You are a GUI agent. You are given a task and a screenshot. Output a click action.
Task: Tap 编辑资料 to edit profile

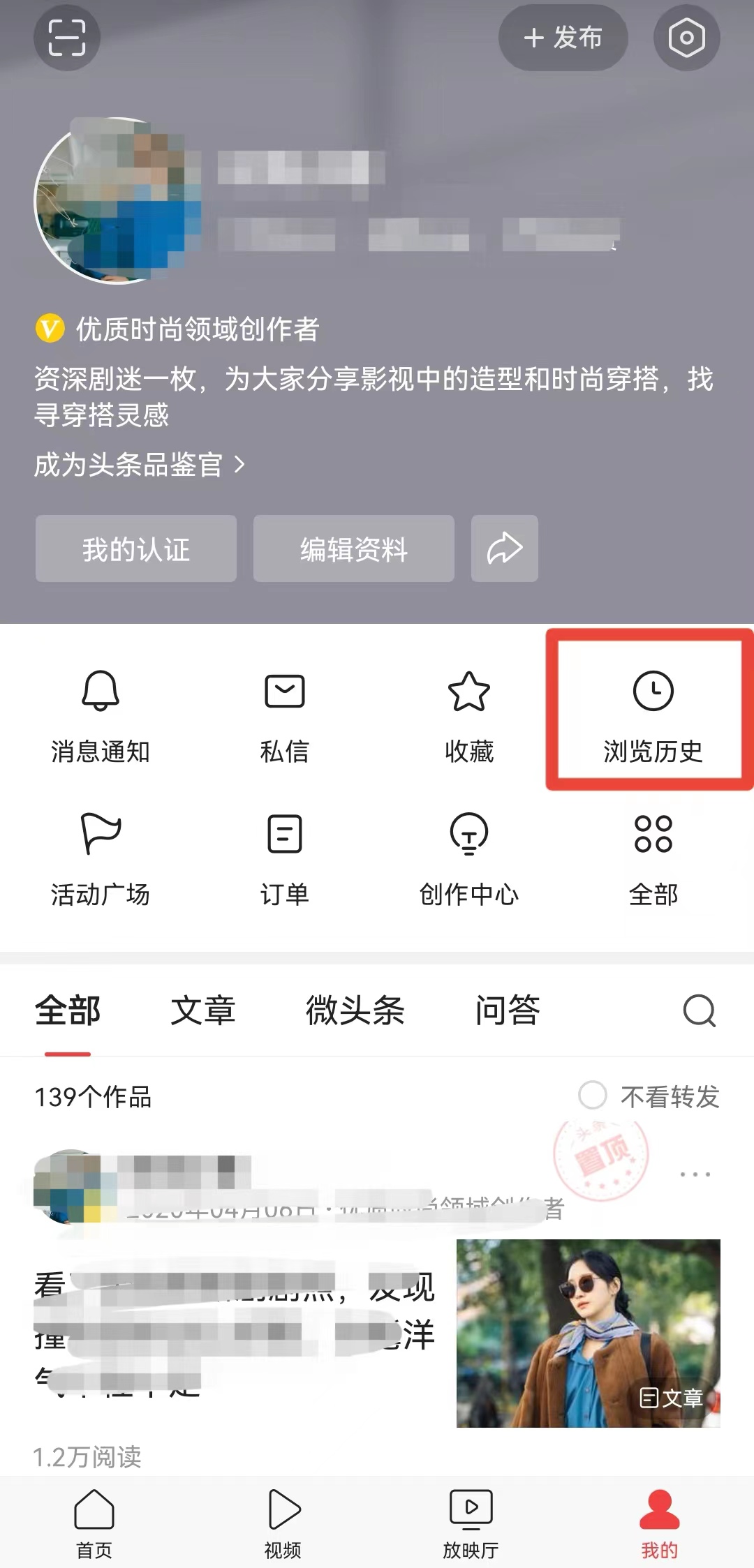(x=353, y=549)
